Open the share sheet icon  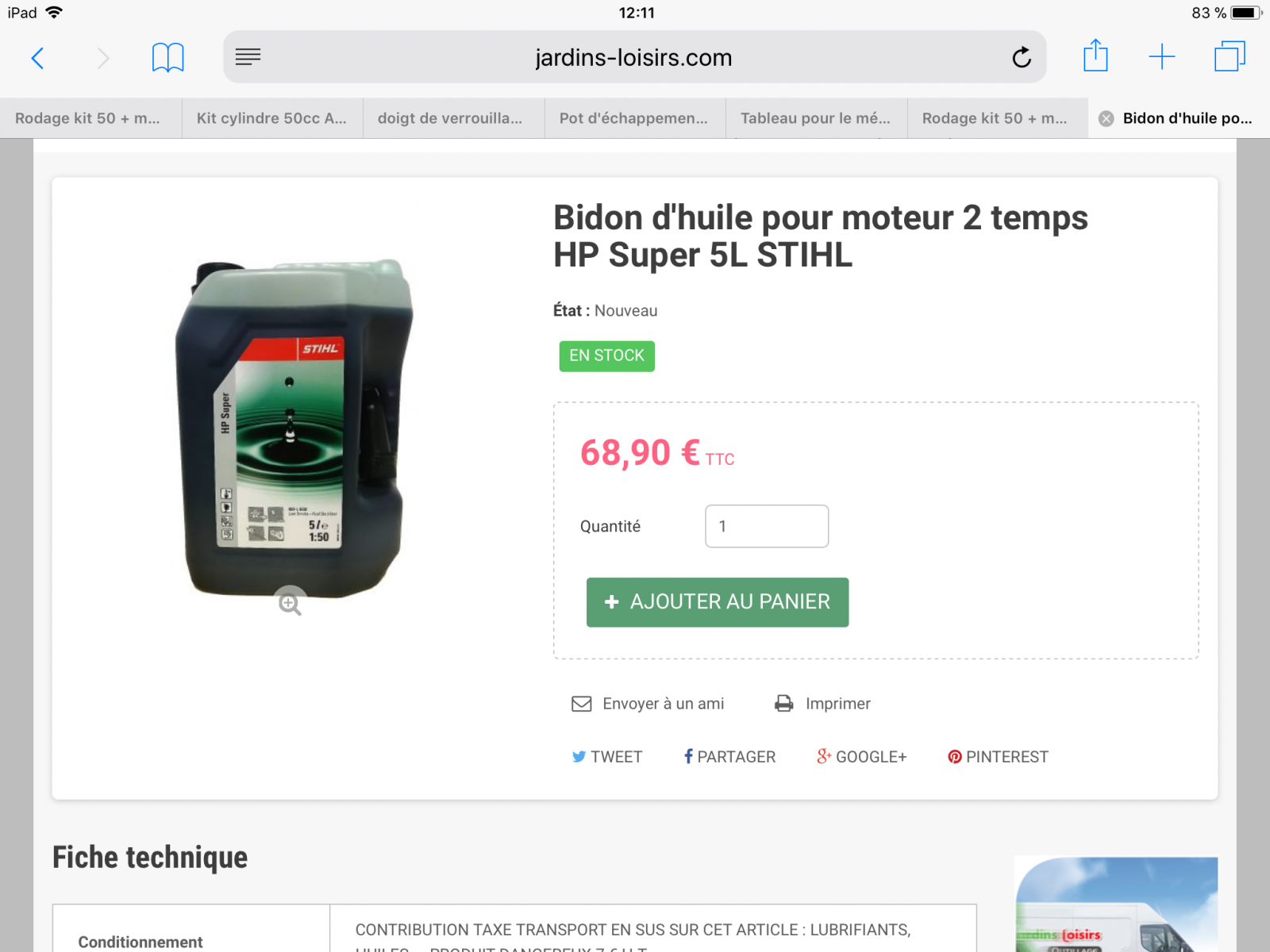click(1095, 56)
